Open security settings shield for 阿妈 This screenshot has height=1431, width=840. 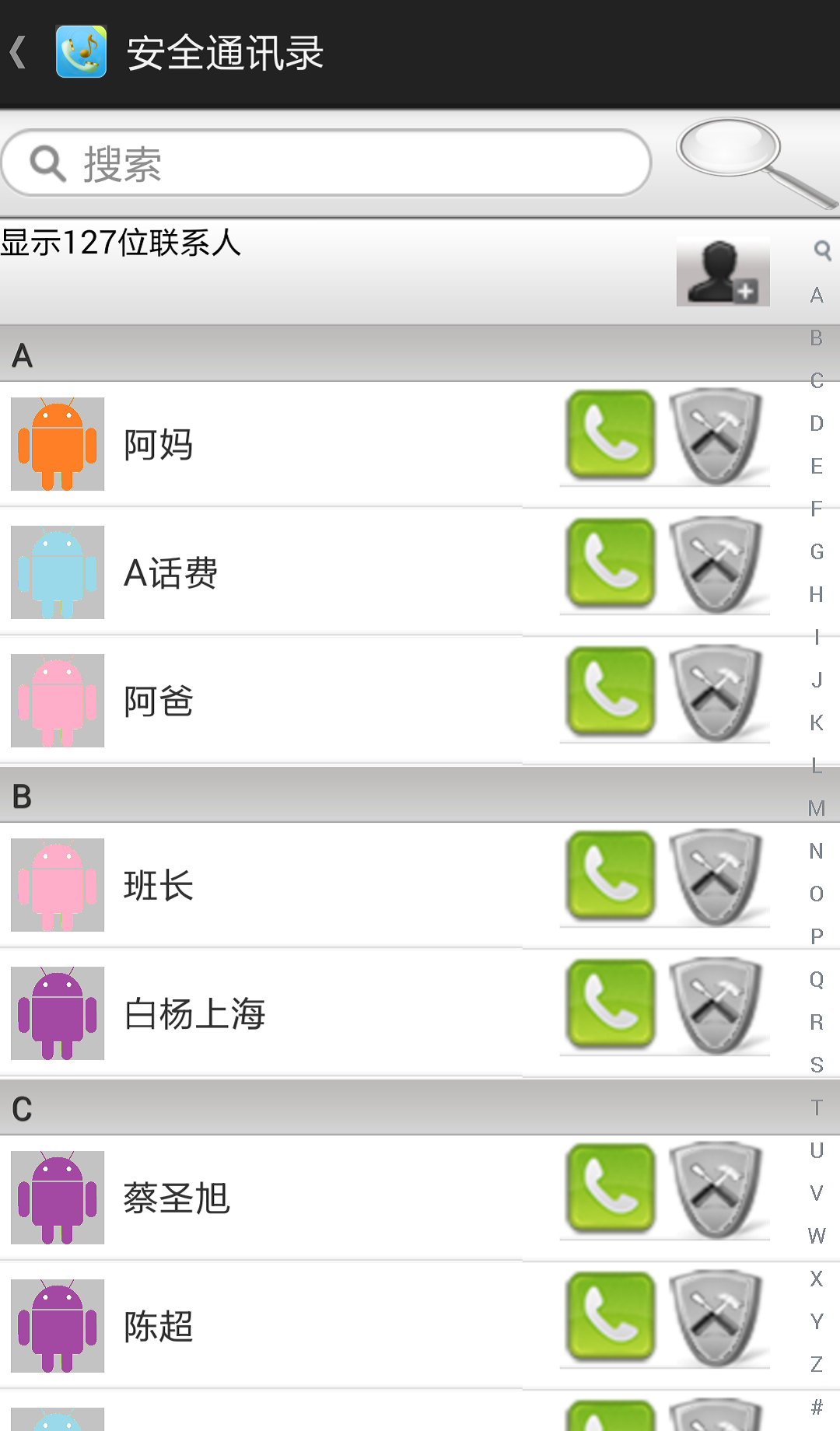pos(716,436)
